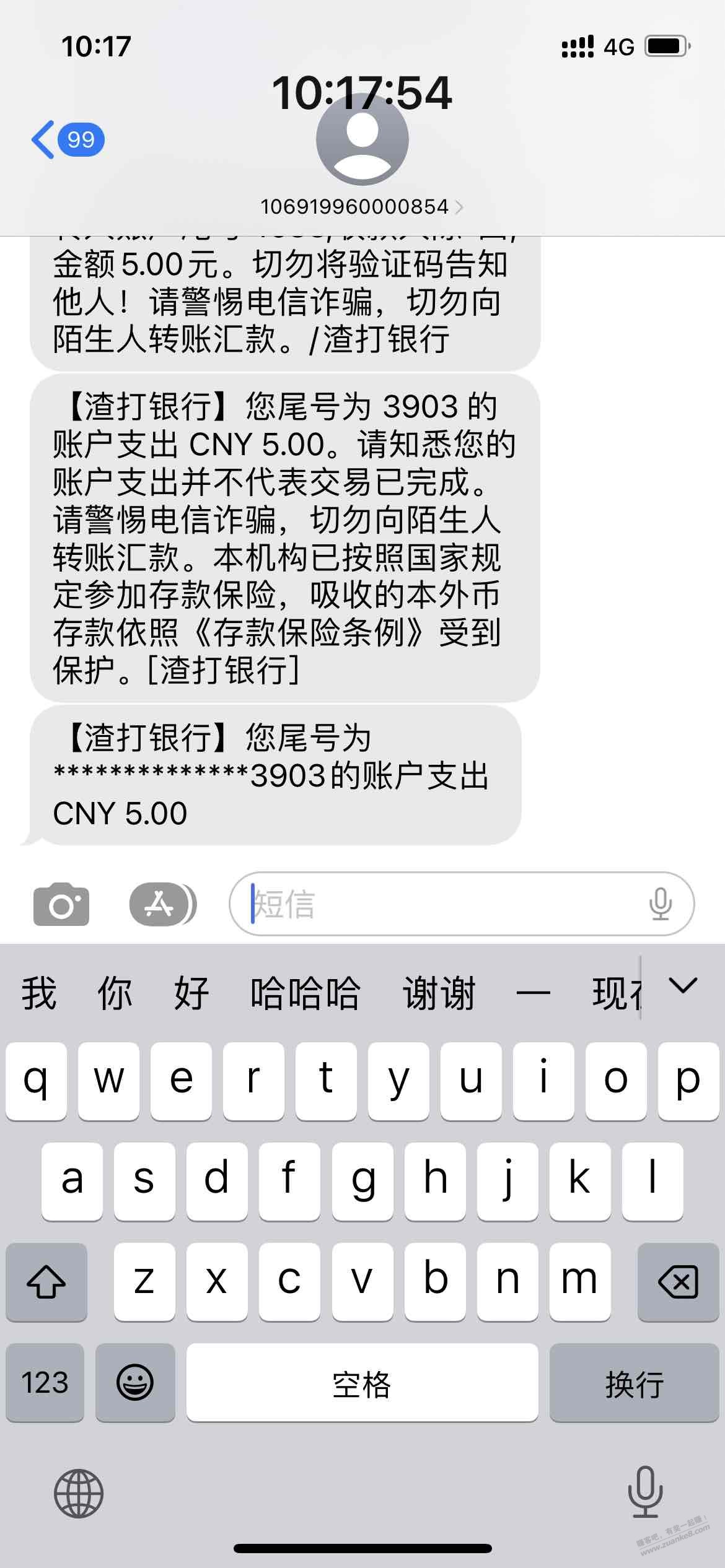Insert the suggestion 哈哈哈
The width and height of the screenshot is (725, 1568).
[x=305, y=993]
